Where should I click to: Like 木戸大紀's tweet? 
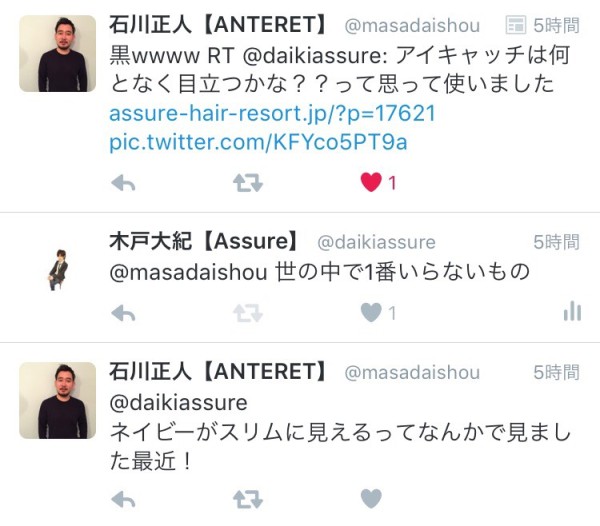pyautogui.click(x=371, y=313)
